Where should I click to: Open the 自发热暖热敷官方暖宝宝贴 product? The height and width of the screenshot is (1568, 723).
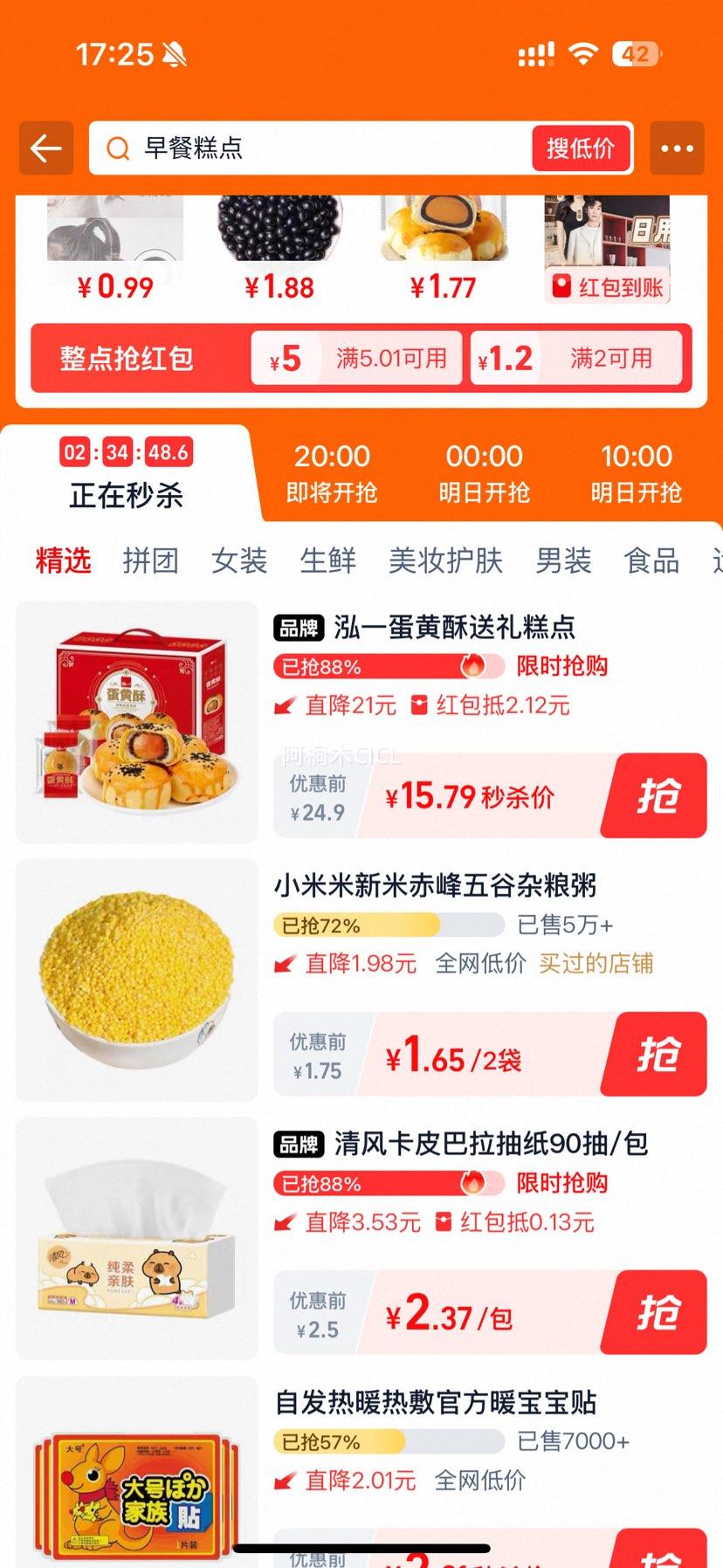click(436, 1403)
